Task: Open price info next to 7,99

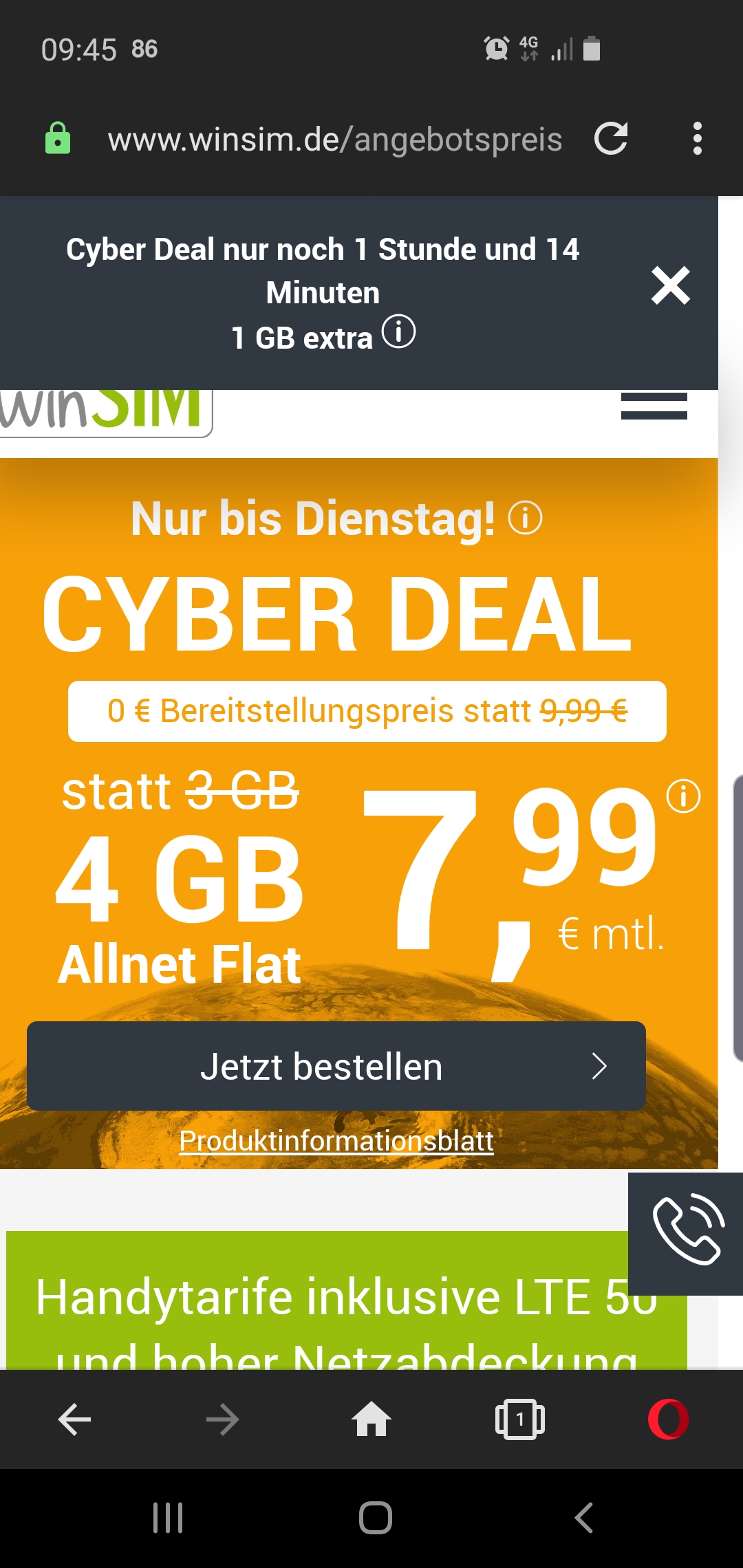Action: point(683,796)
